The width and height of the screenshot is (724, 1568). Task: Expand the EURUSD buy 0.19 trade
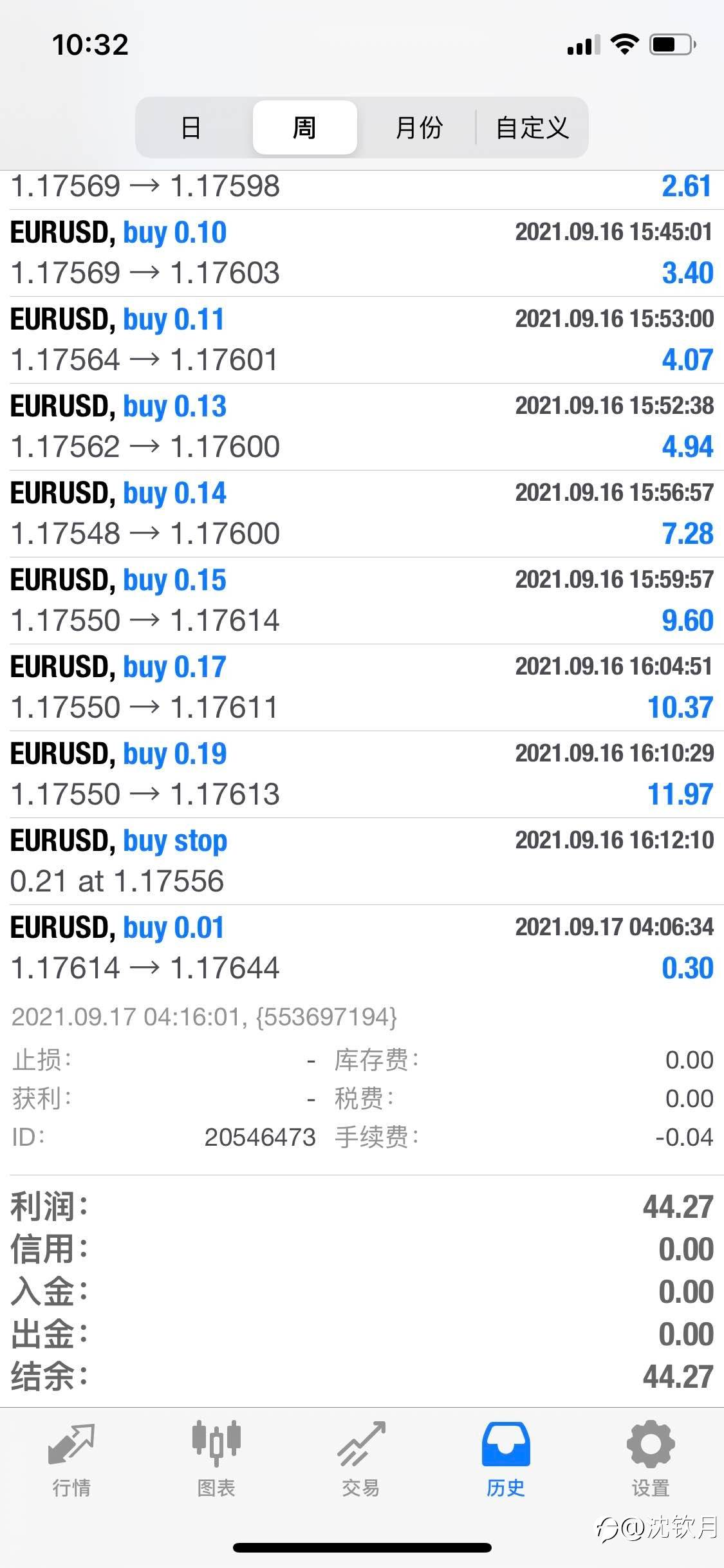pos(362,774)
